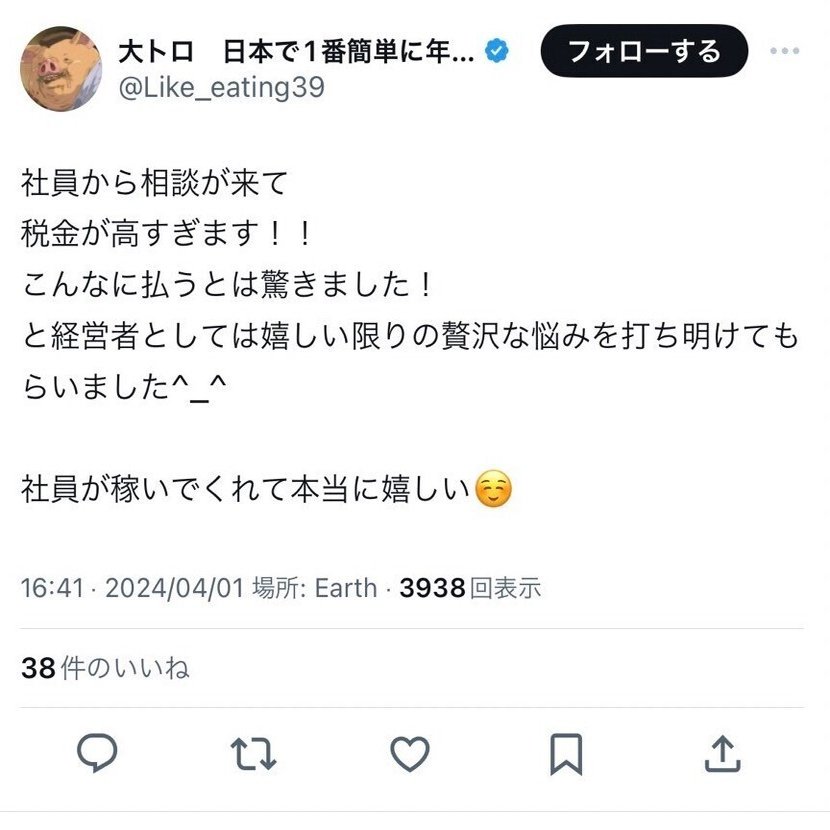Screen dimensions: 830x830
Task: Open the 大トロ profile avatar
Action: point(60,68)
